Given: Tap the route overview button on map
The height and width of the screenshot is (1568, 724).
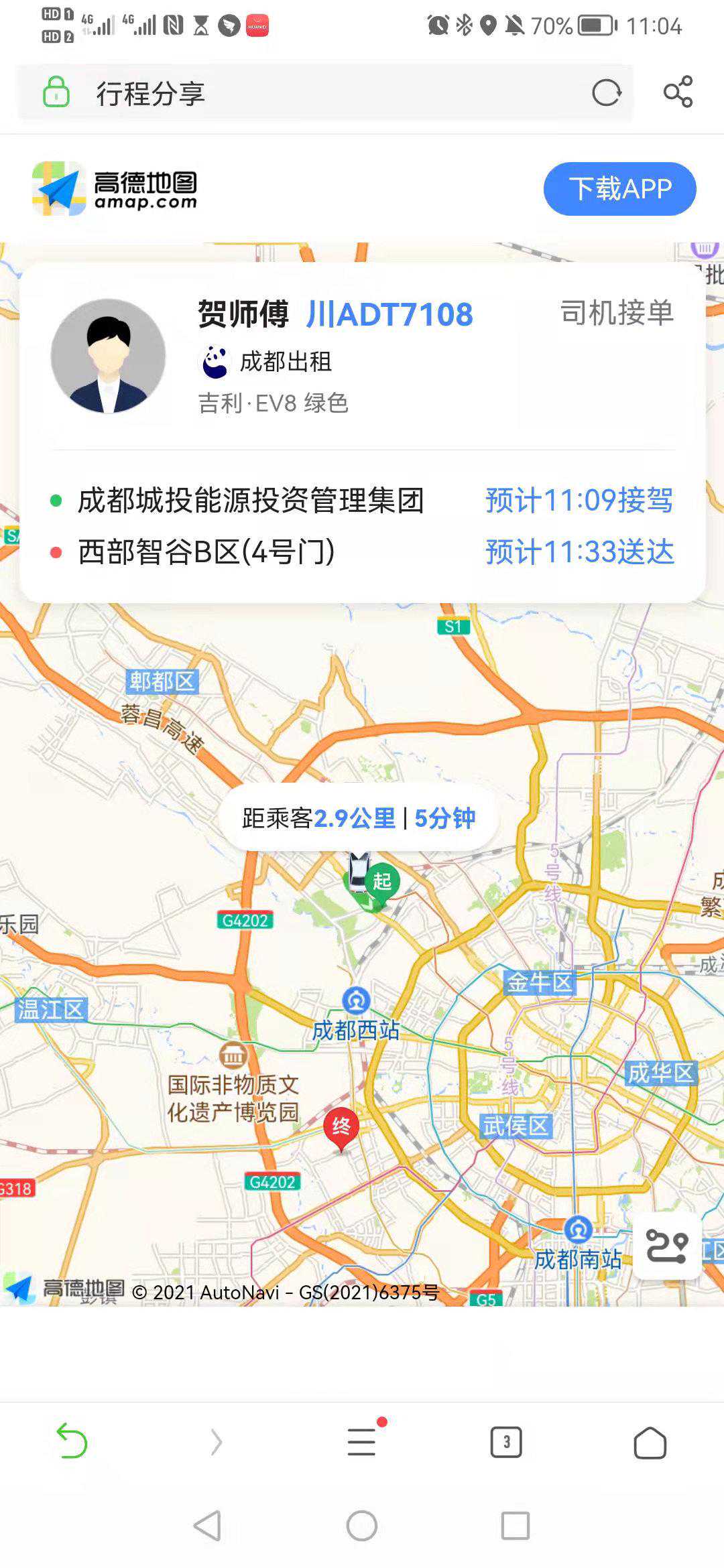Looking at the screenshot, I should click(x=667, y=1245).
